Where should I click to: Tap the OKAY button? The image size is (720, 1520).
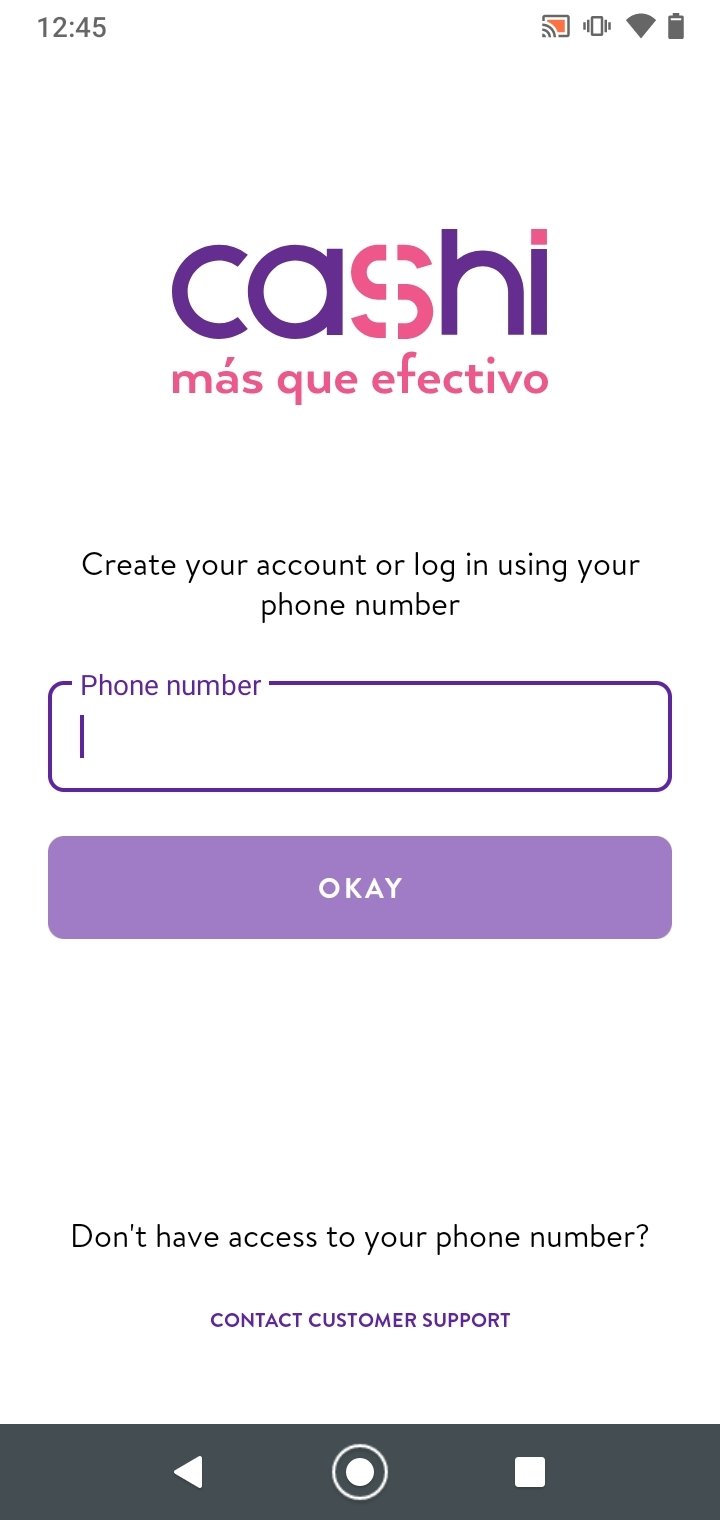tap(360, 887)
